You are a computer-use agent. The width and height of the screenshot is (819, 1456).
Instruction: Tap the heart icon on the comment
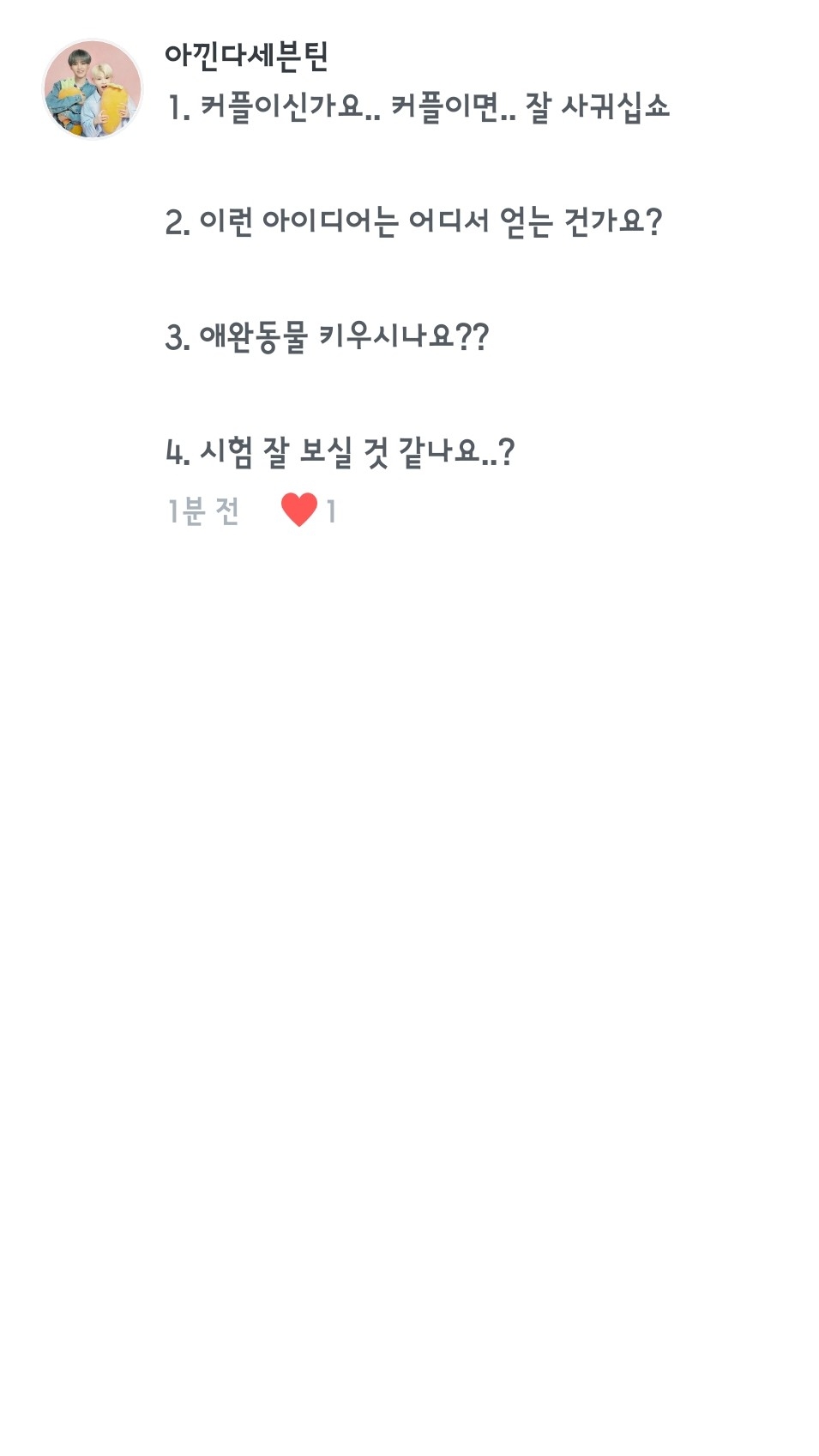coord(299,510)
